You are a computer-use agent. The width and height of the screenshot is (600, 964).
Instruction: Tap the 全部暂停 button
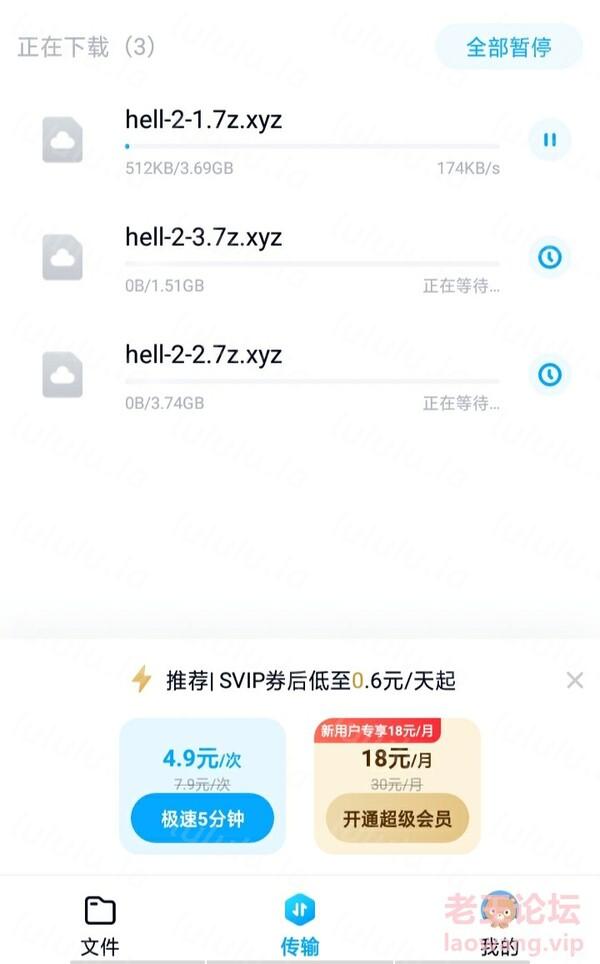pos(508,47)
